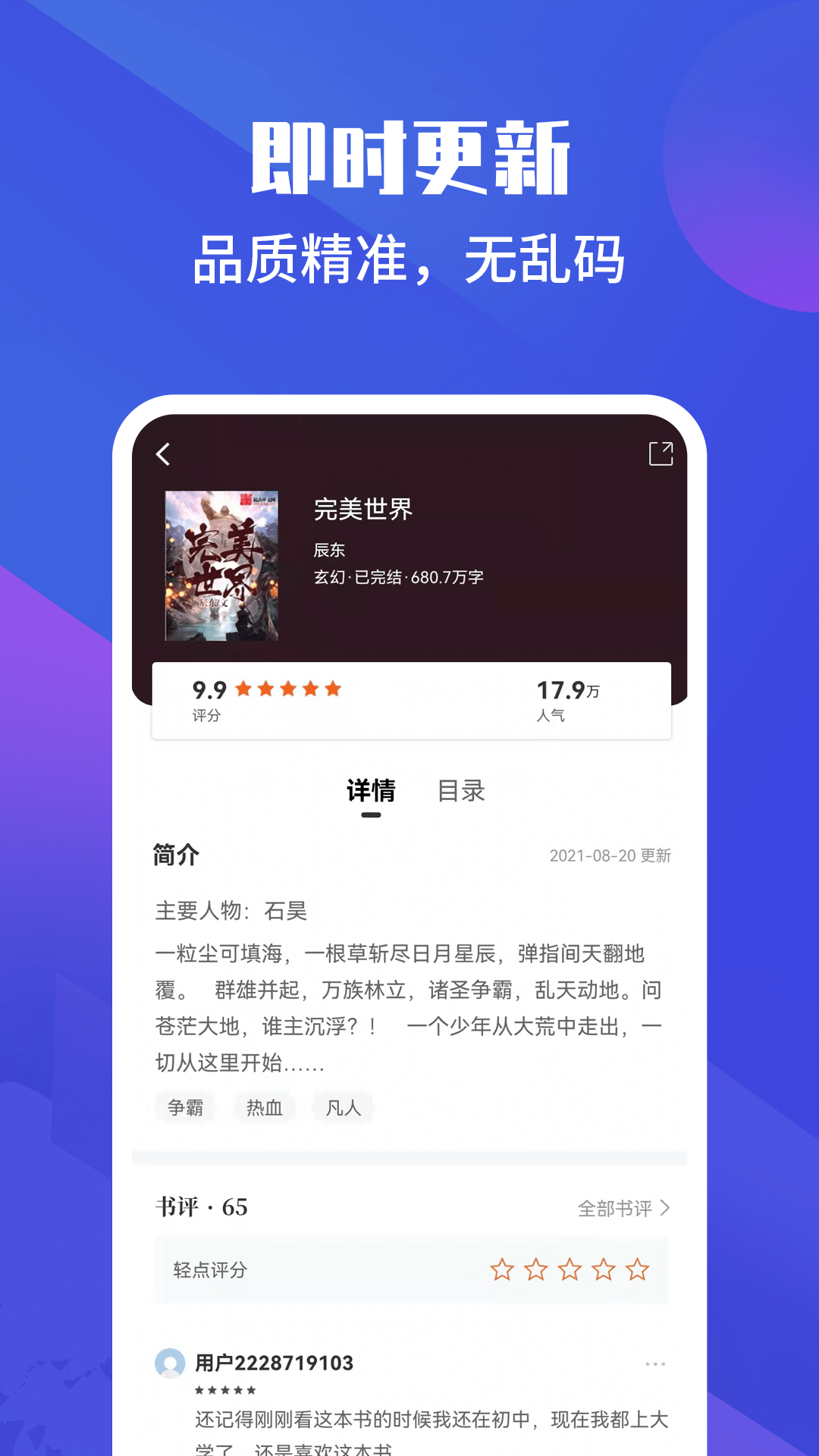Switch to the 目录 tab
Image resolution: width=819 pixels, height=1456 pixels.
463,792
